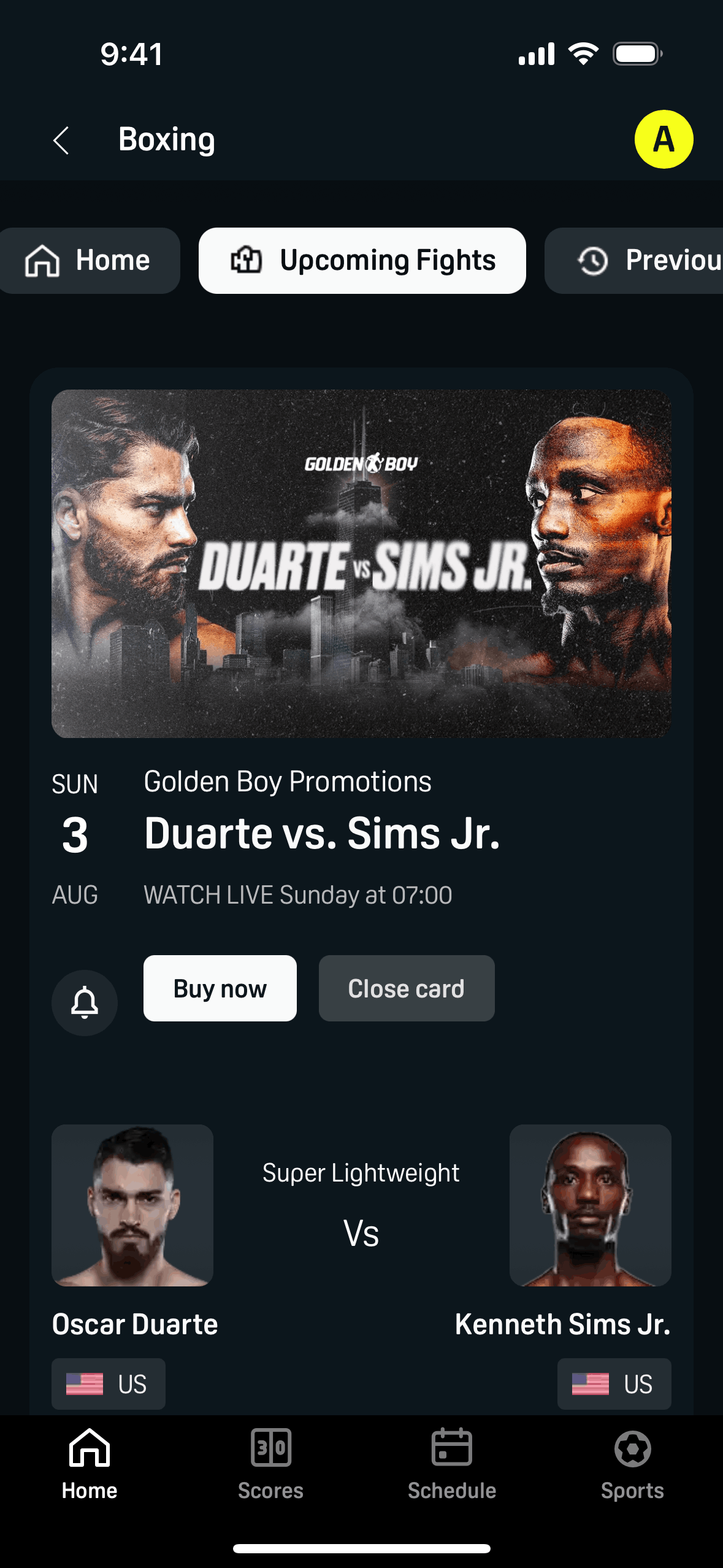The width and height of the screenshot is (723, 1568).
Task: Open Kenneth Sims Jr.'s fighter photo
Action: [590, 1205]
